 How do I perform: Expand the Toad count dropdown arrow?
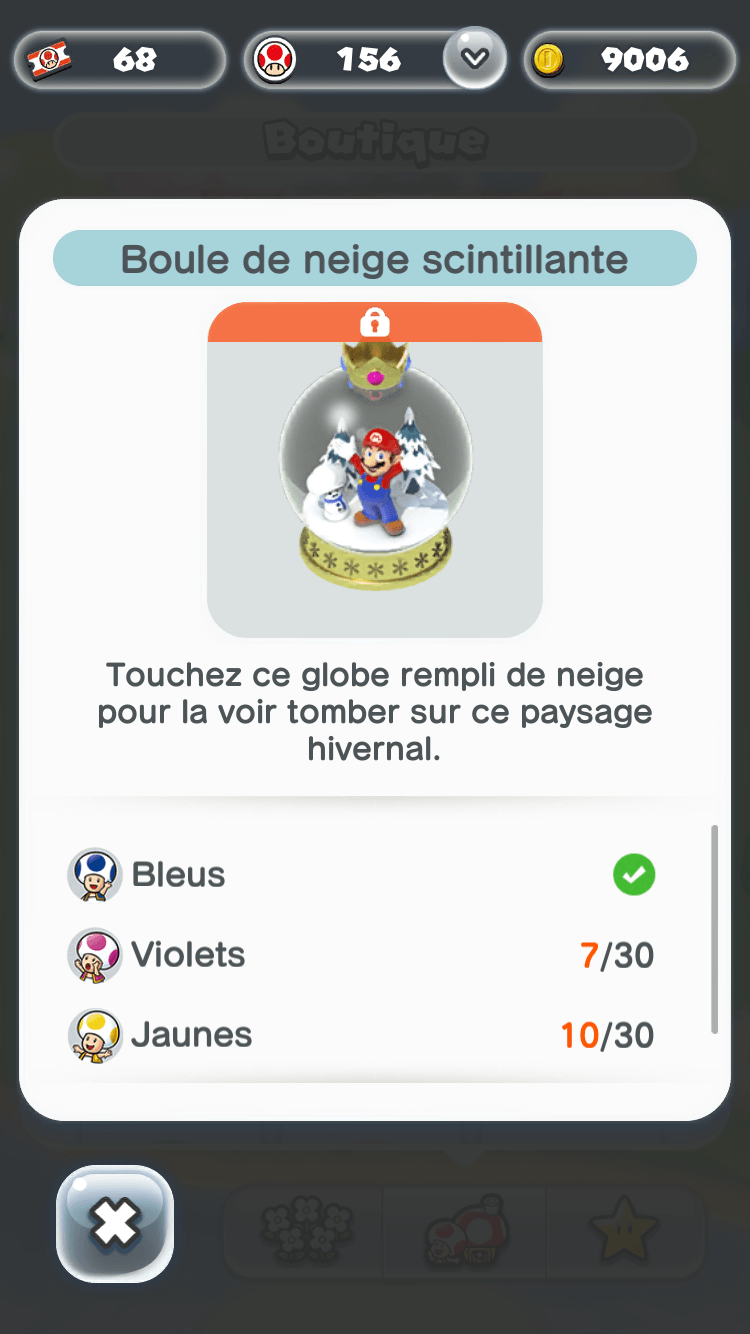click(475, 58)
